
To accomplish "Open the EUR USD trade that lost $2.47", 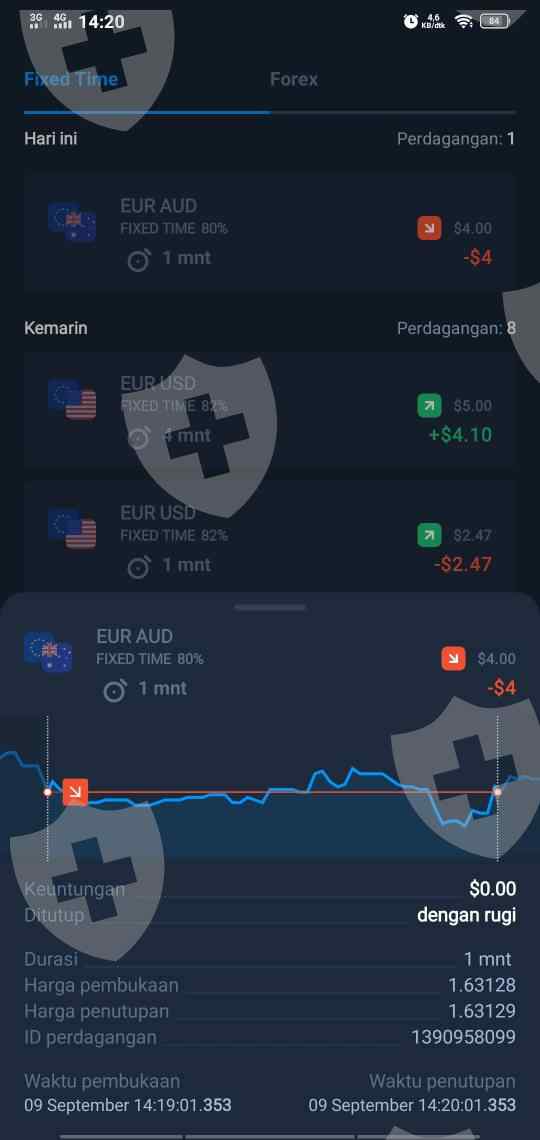I will tap(270, 538).
